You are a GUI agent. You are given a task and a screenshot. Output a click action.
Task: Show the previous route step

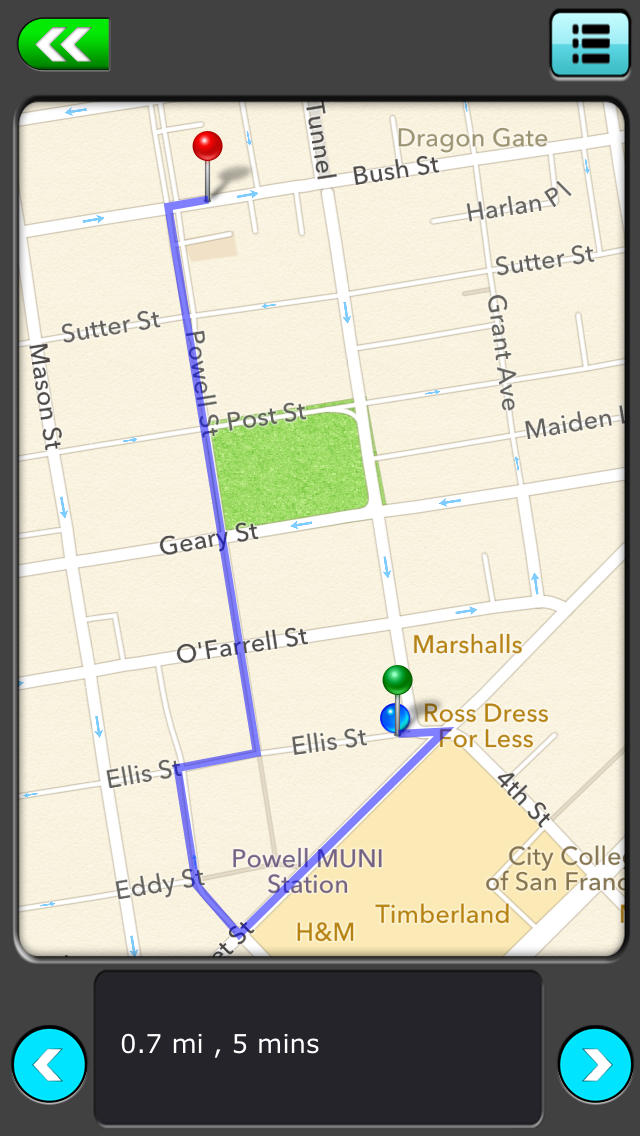49,1064
